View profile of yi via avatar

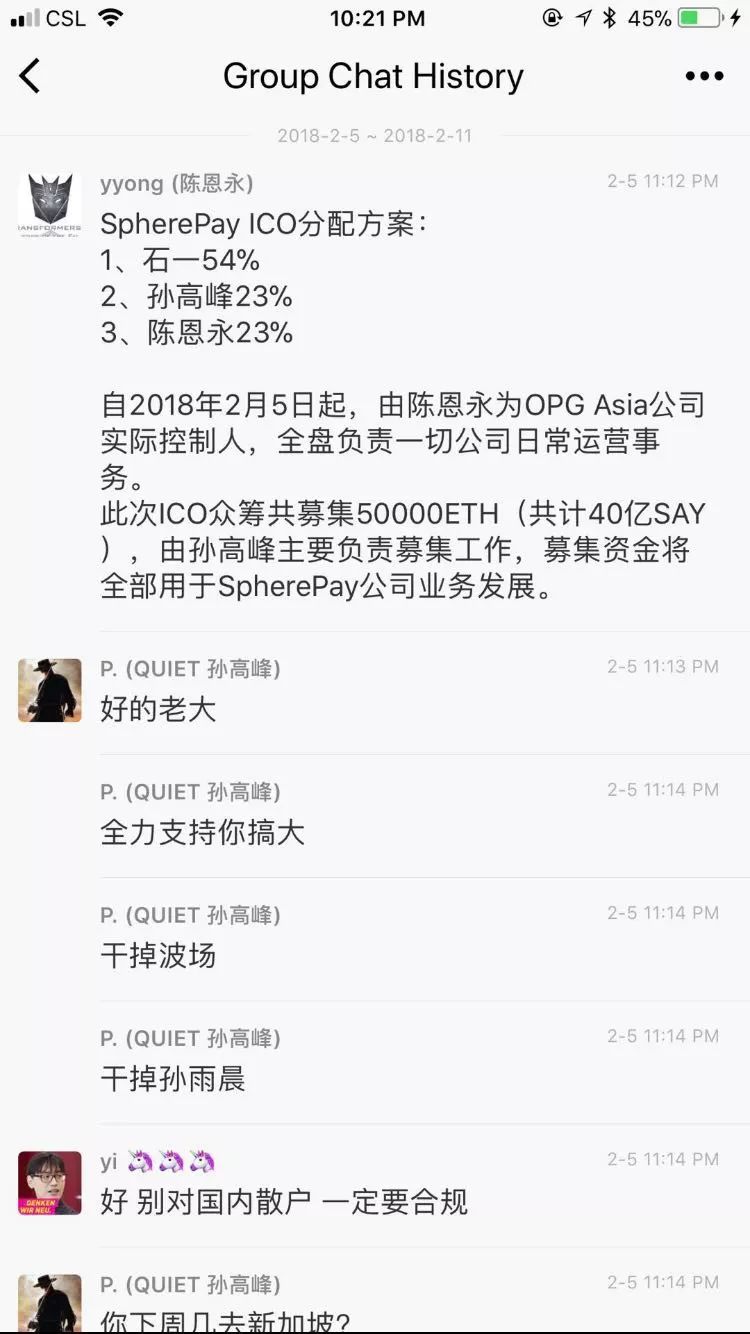50,1182
